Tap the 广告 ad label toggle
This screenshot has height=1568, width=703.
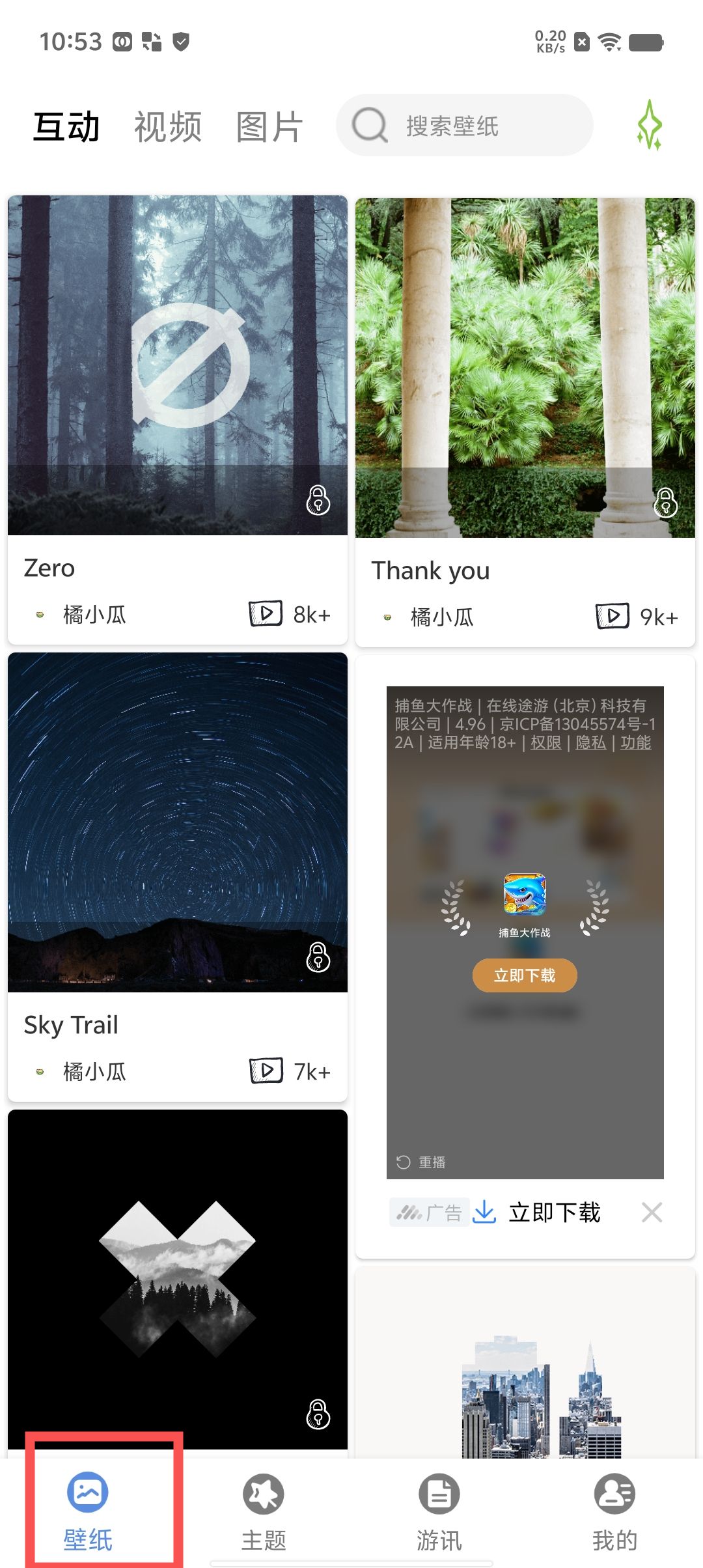430,1211
